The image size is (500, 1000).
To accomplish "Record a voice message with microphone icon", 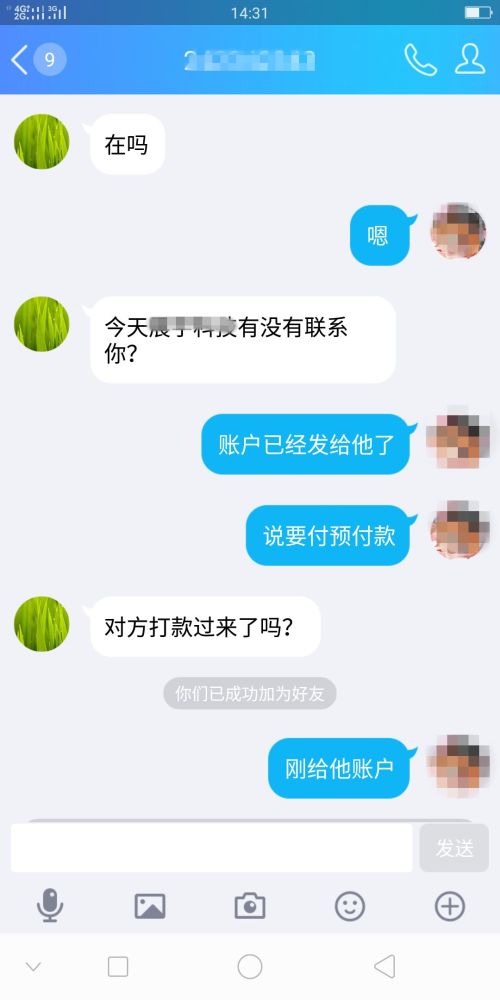I will [50, 906].
